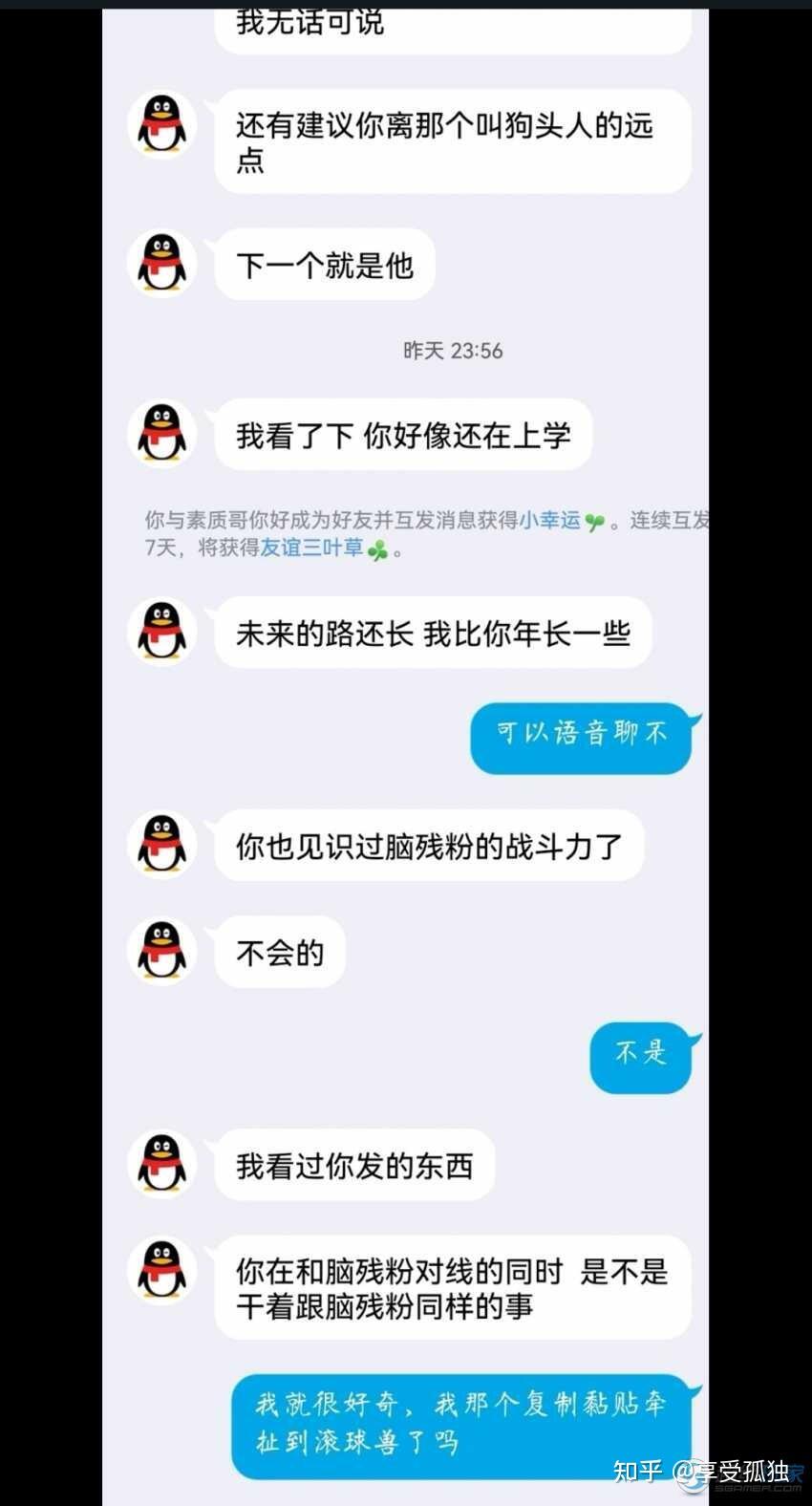Open sender profile beside '我看过你发的东西'
Screen dimensions: 812x1506
tap(162, 1164)
